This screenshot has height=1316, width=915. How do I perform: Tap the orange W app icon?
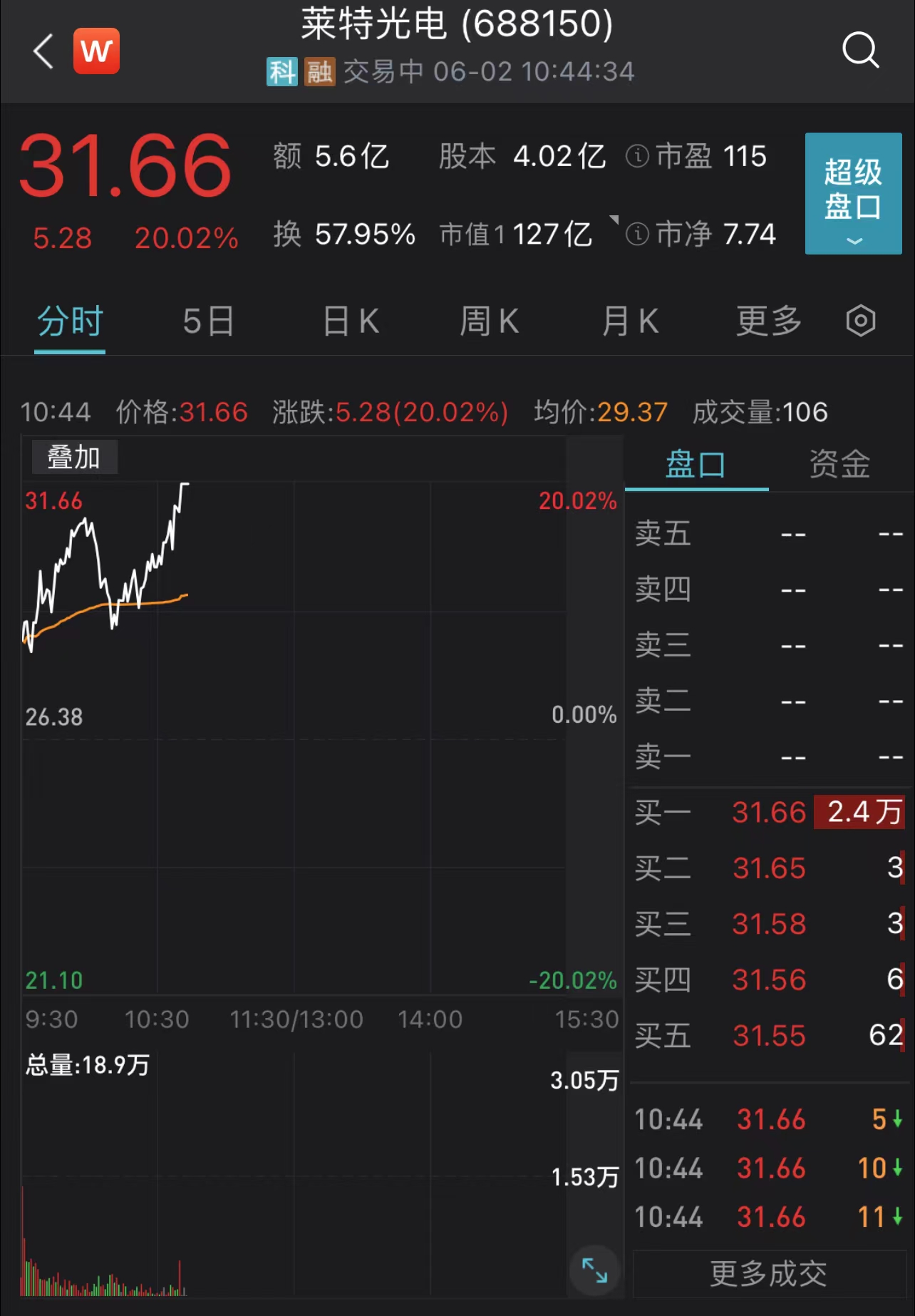coord(96,51)
